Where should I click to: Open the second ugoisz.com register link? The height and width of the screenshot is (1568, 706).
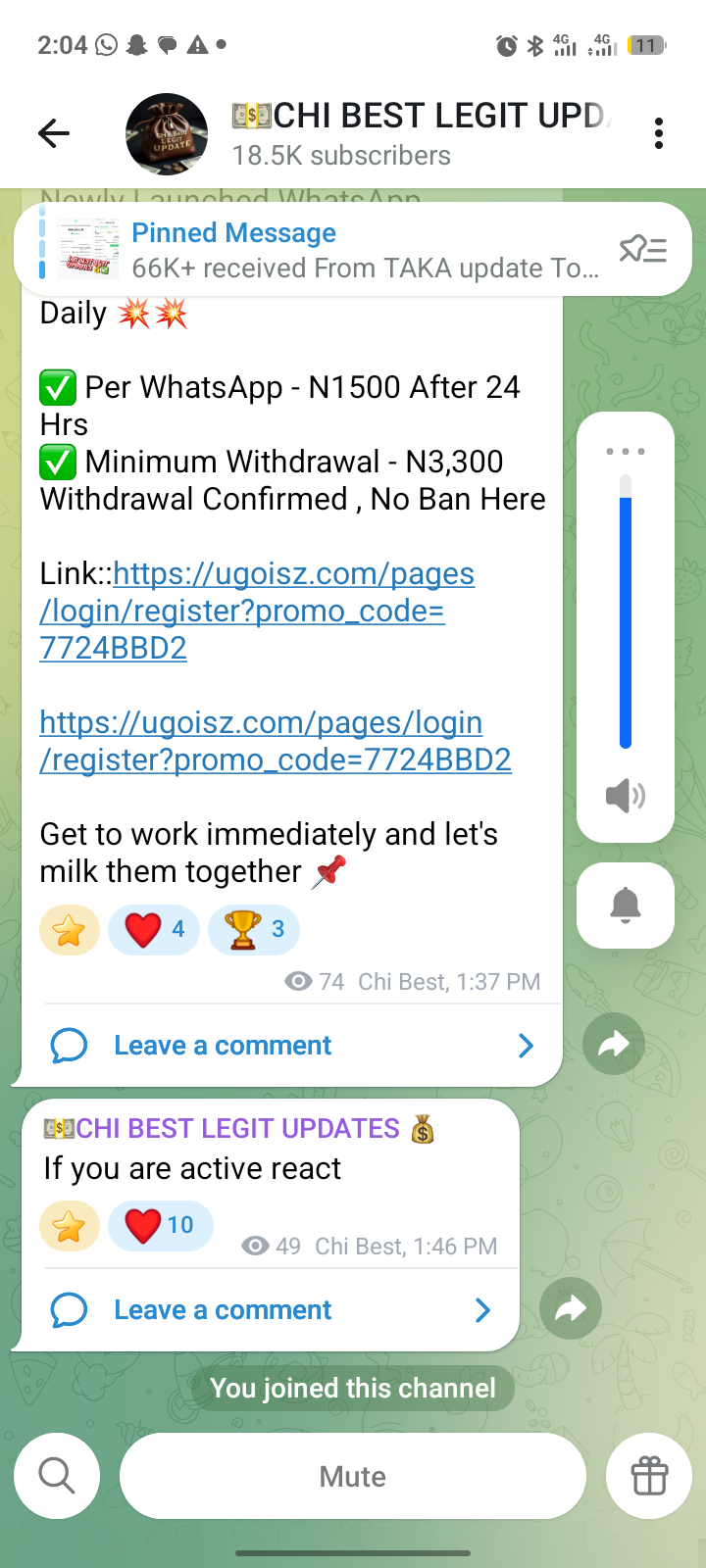click(x=275, y=741)
